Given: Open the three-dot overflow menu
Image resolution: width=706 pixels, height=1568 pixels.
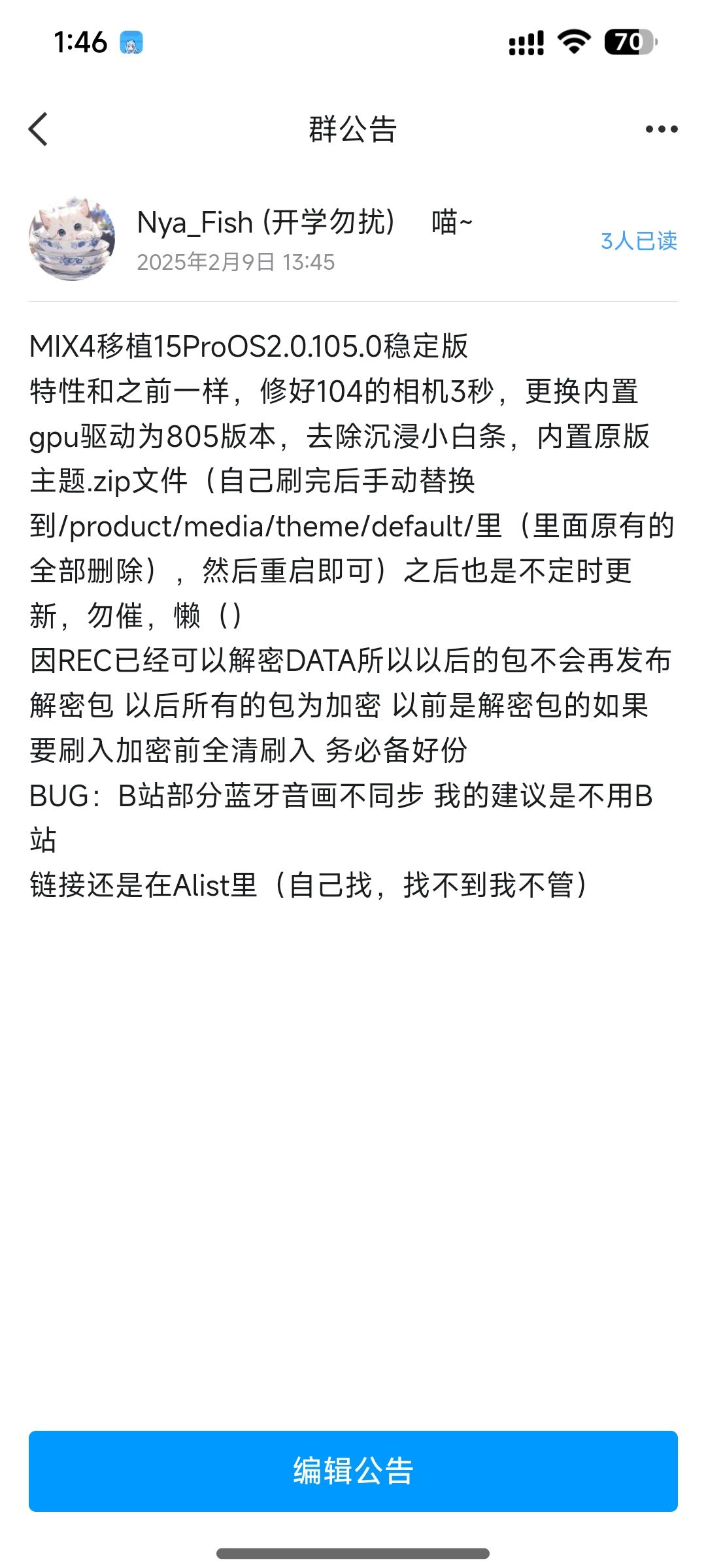Looking at the screenshot, I should (x=661, y=129).
